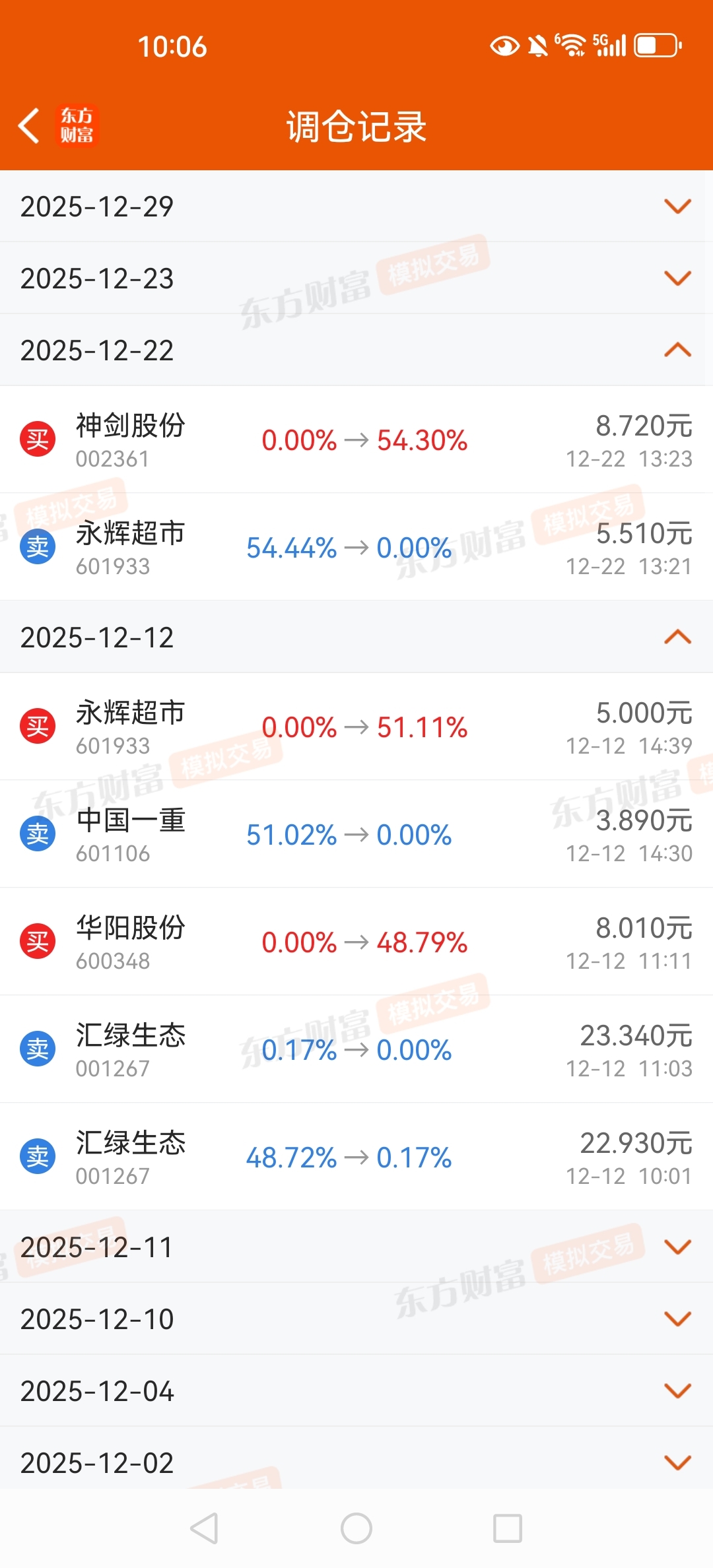The image size is (713, 1568).
Task: Collapse the 2025-12-22 section
Action: tap(356, 350)
